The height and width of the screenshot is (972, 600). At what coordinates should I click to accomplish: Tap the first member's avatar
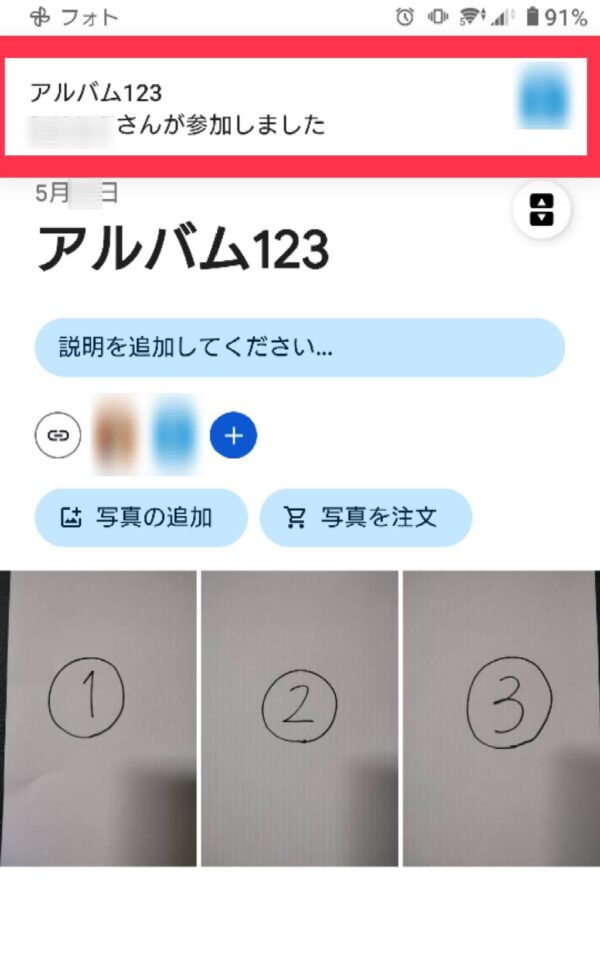pos(115,435)
